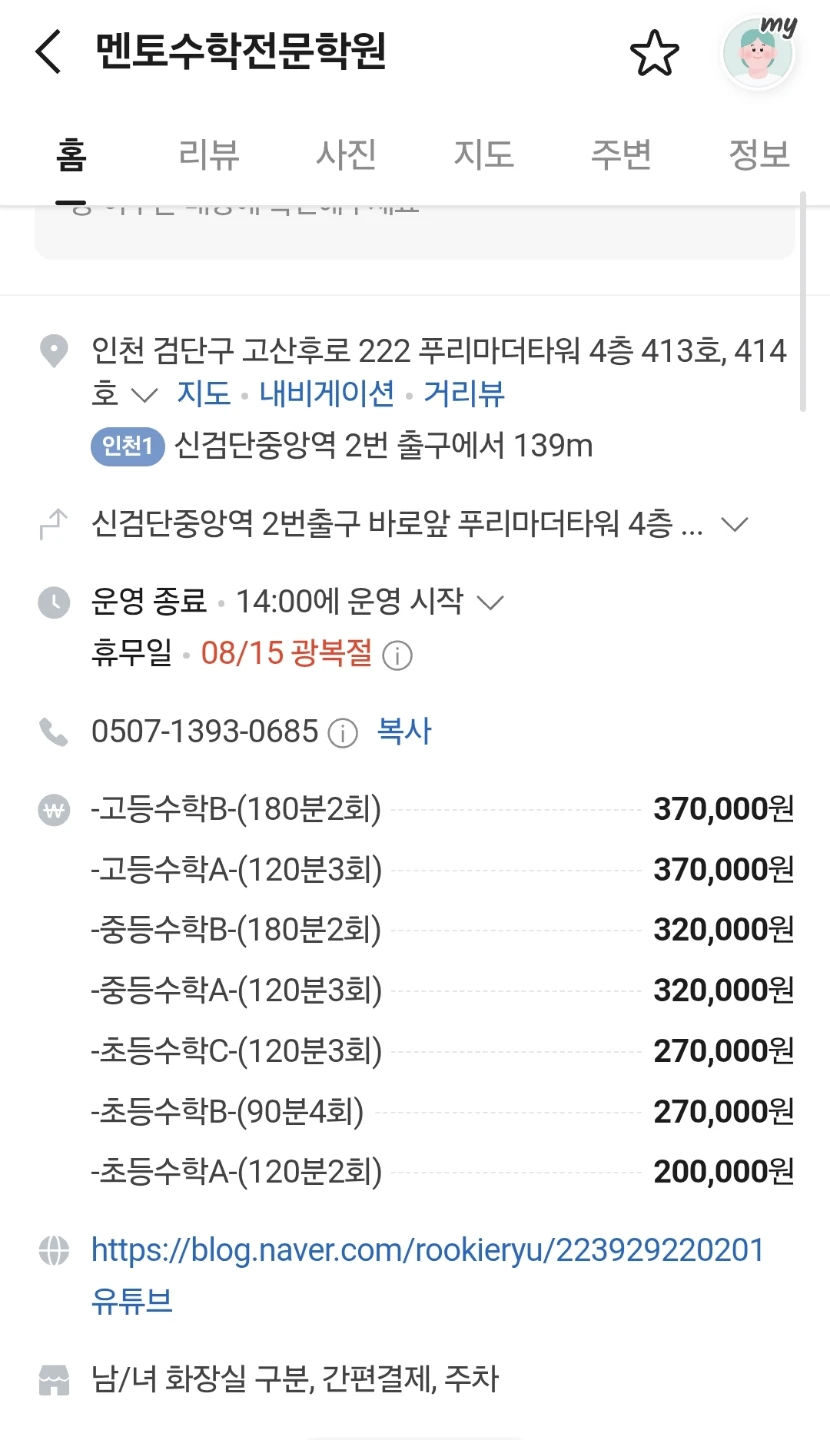Switch to the 사진 tab
This screenshot has width=830, height=1440.
(x=346, y=154)
